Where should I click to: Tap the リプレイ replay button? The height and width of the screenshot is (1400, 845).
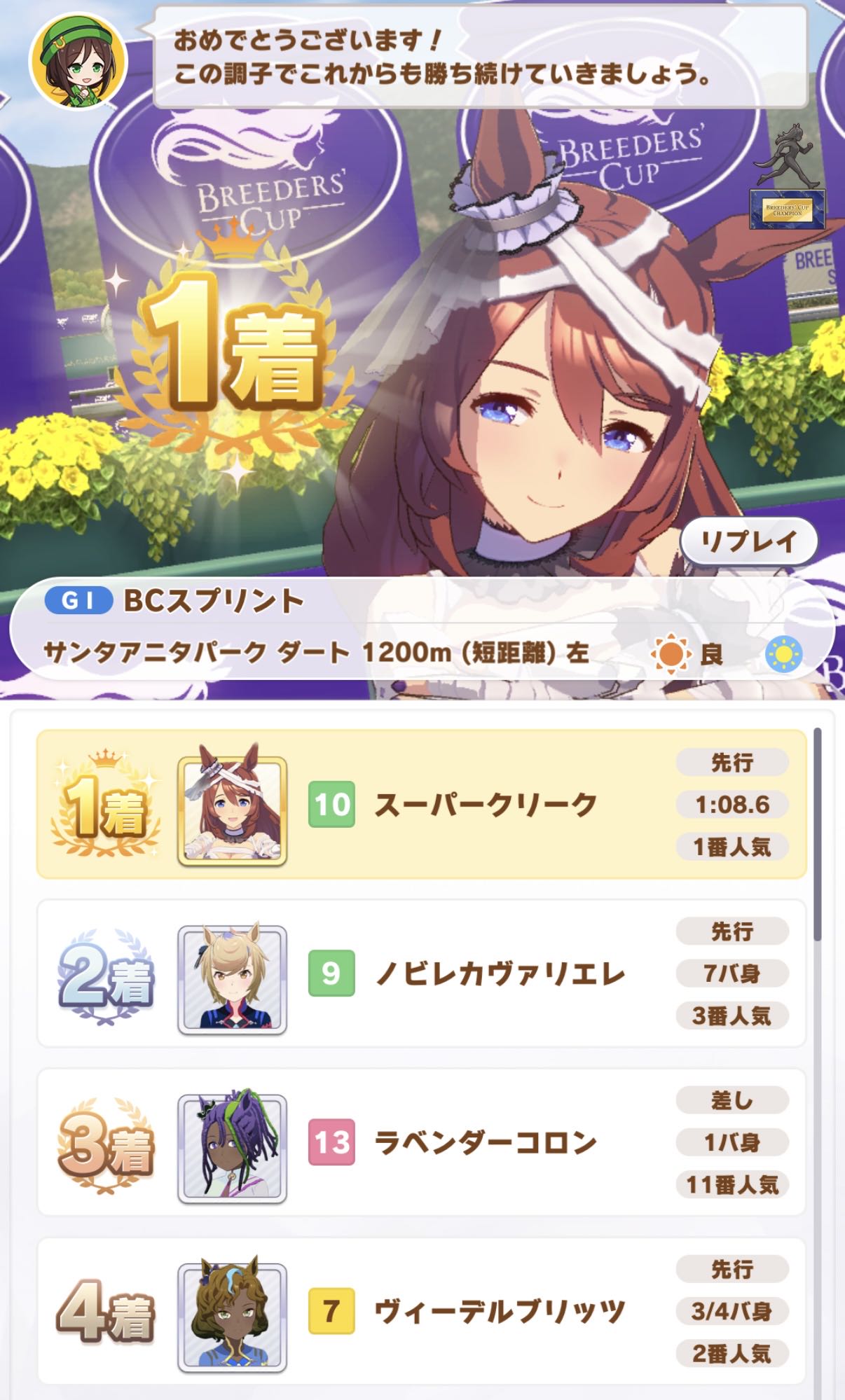749,541
